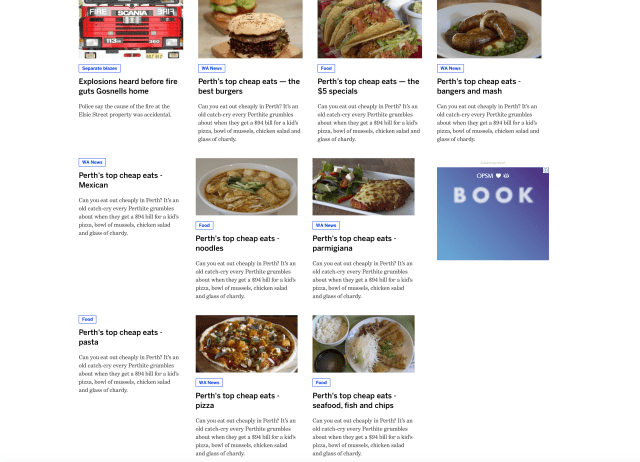This screenshot has height=462, width=640.
Task: Open the parmigiana cheap eats headline
Action: click(354, 243)
